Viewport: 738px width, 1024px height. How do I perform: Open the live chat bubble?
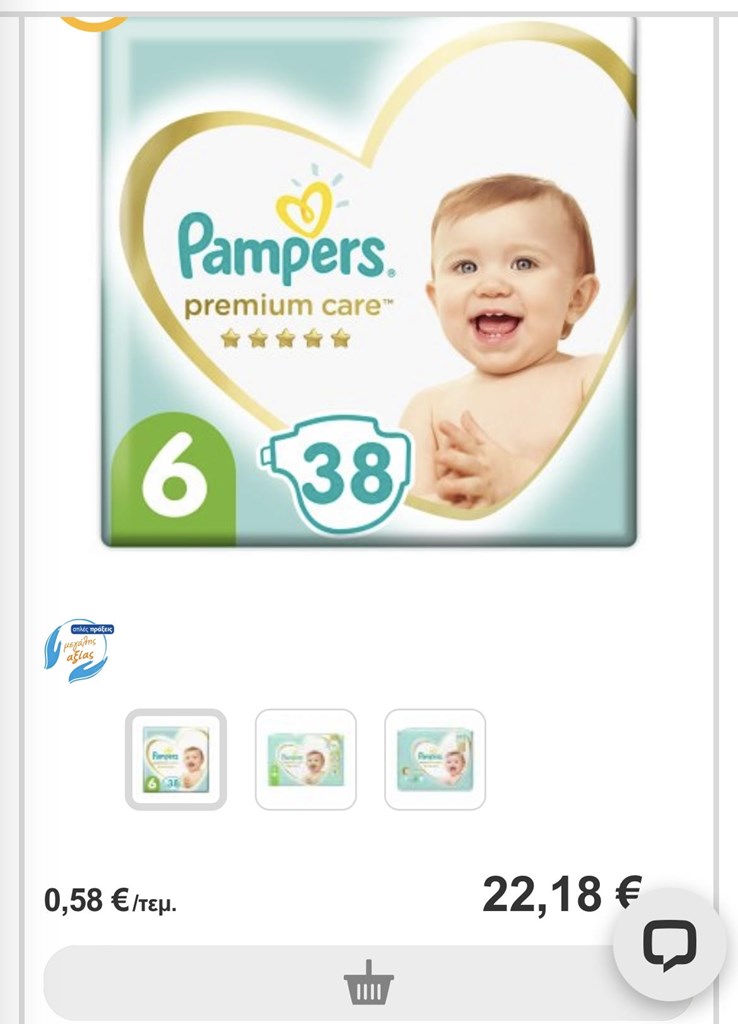coord(669,944)
